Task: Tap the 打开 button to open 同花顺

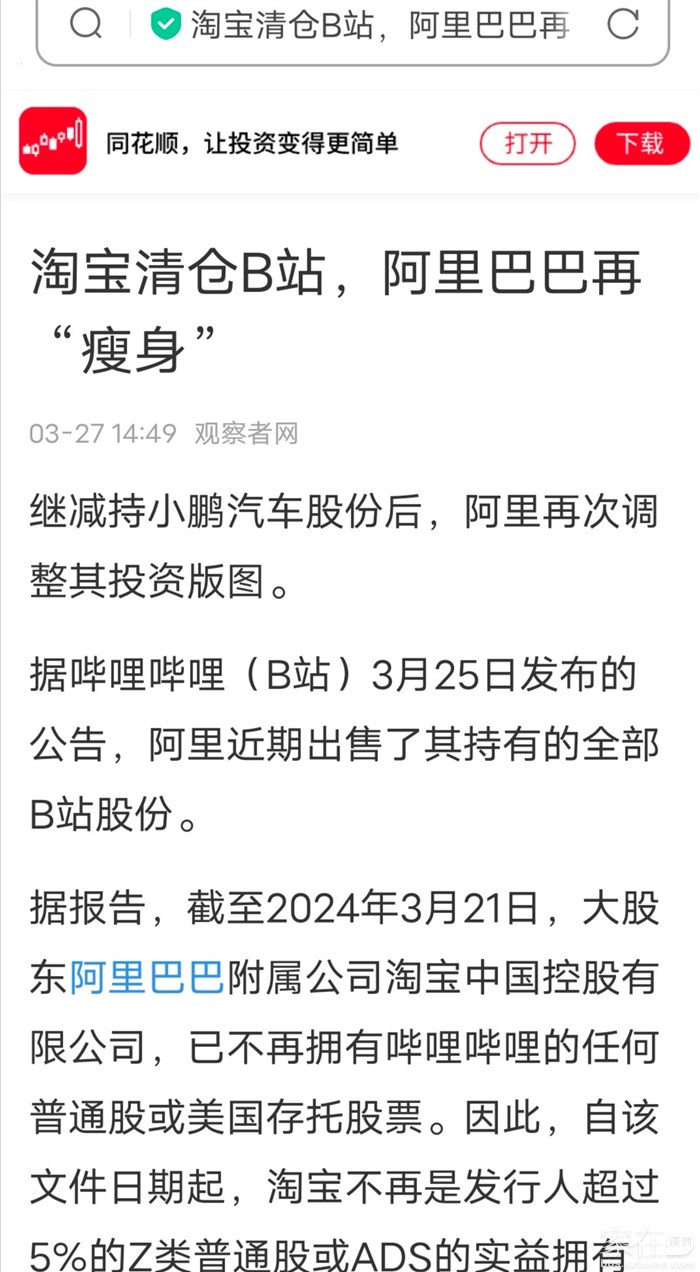Action: [527, 143]
